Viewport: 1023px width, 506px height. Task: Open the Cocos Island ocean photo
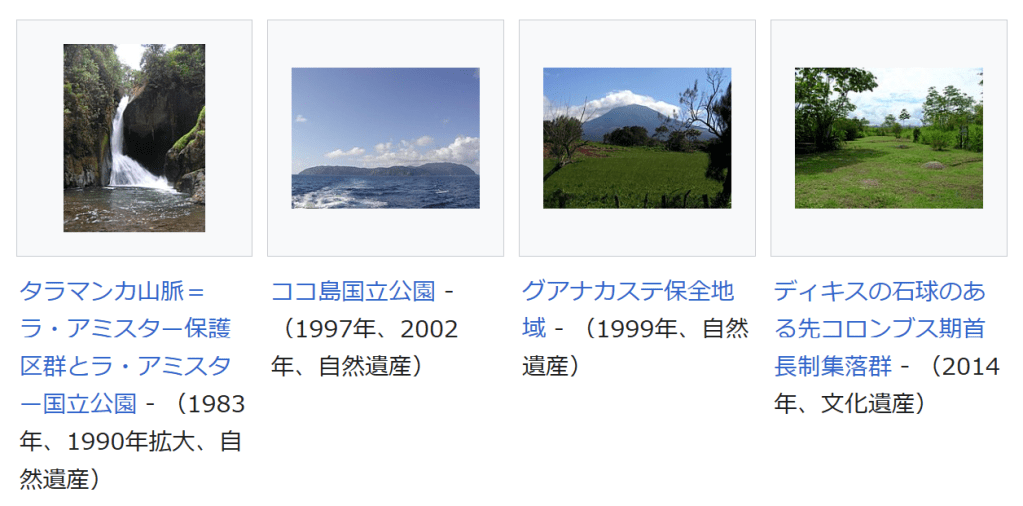pos(385,138)
